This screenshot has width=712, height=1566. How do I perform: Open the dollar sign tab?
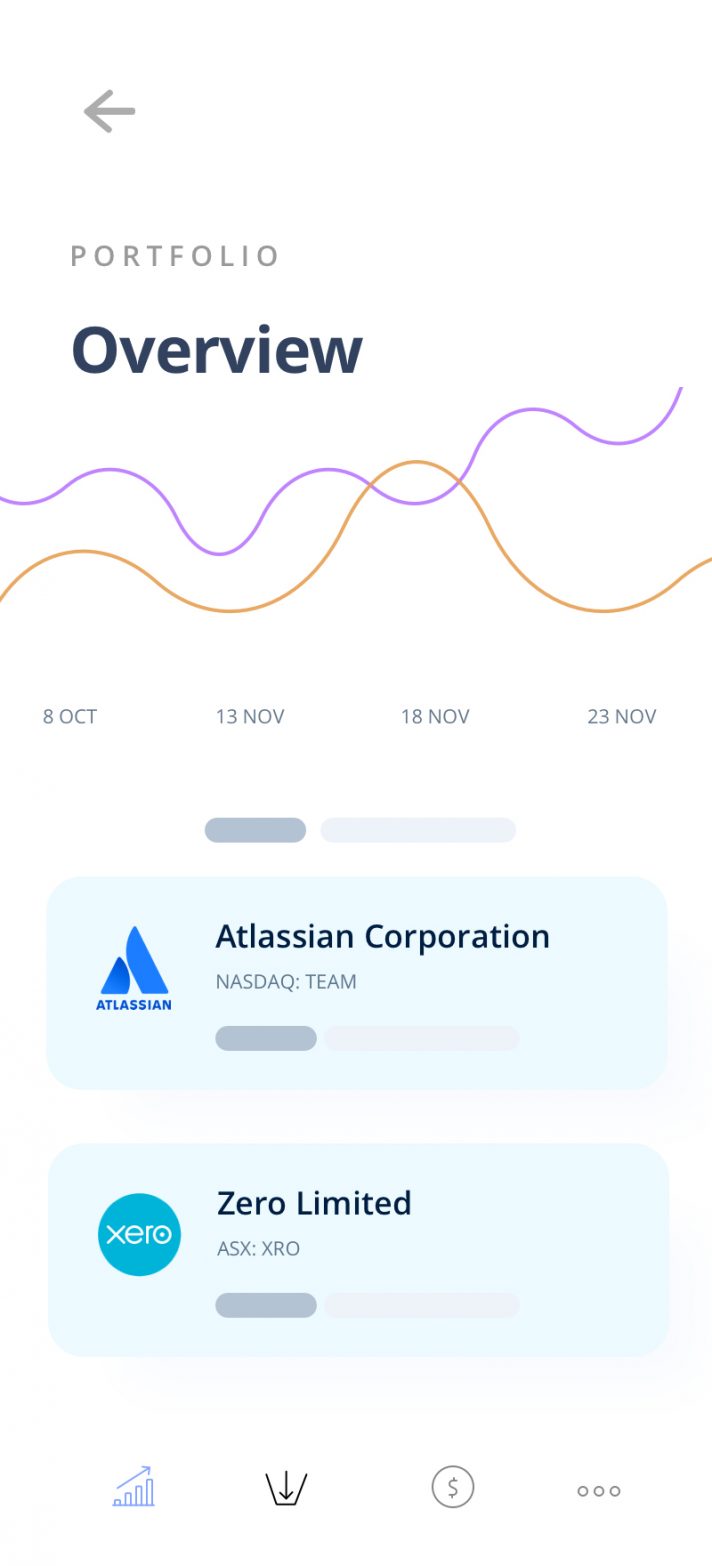[453, 1487]
